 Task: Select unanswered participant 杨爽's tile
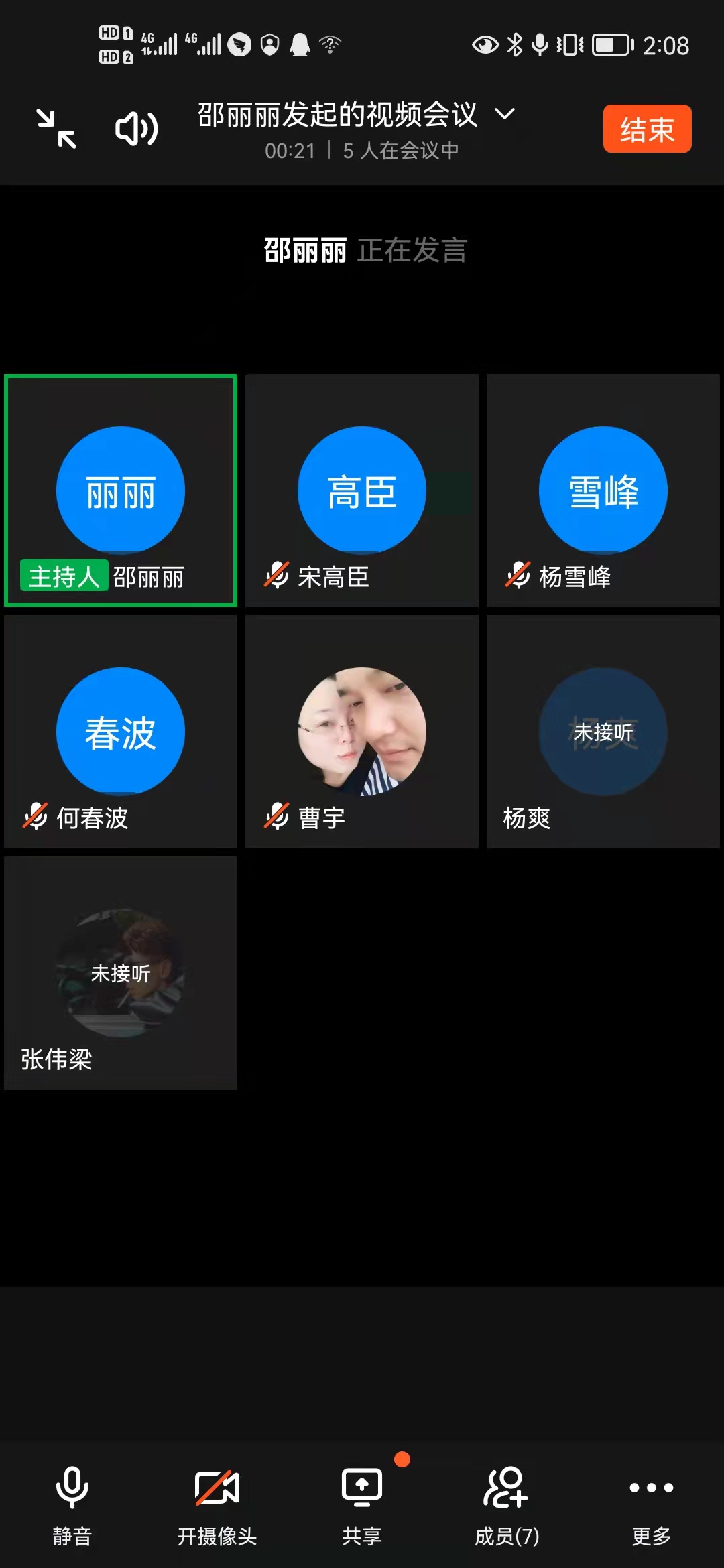[x=603, y=732]
